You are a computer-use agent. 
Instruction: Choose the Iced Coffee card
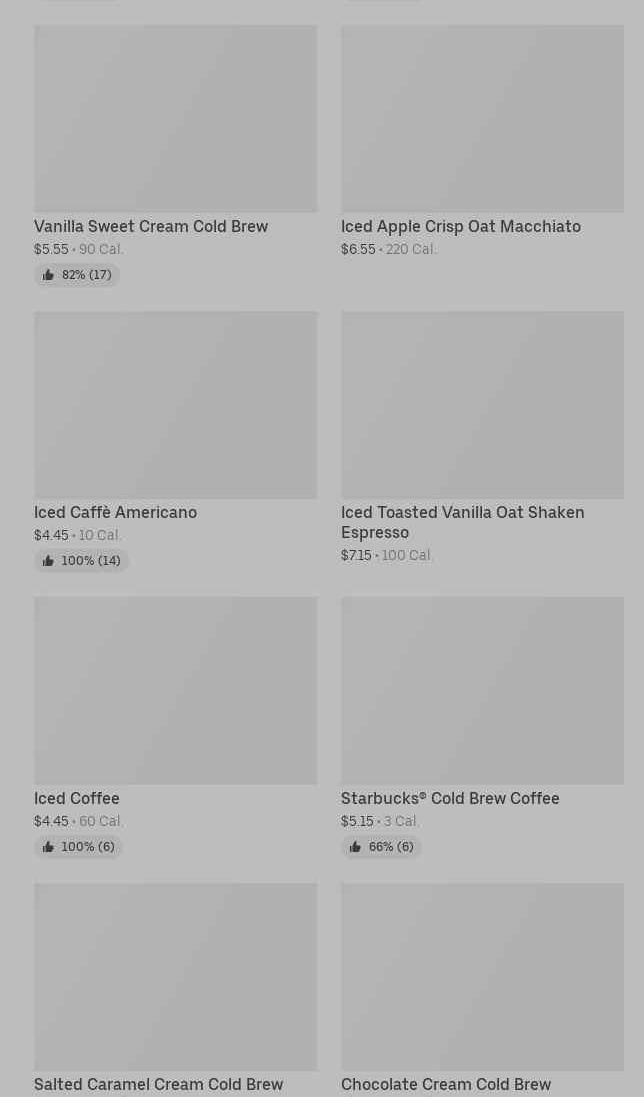coord(176,728)
